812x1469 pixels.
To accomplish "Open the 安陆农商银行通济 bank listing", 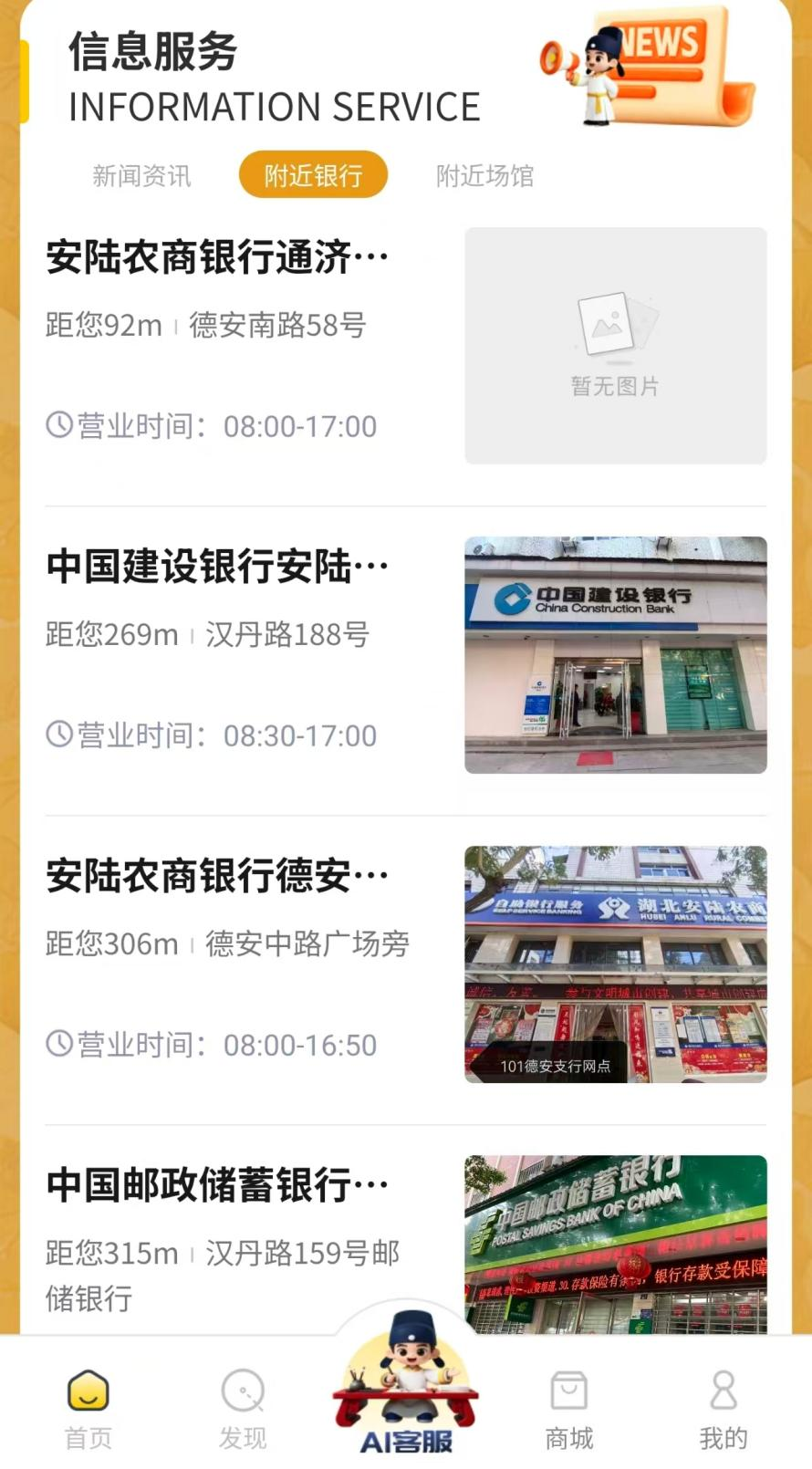I will pos(218,258).
